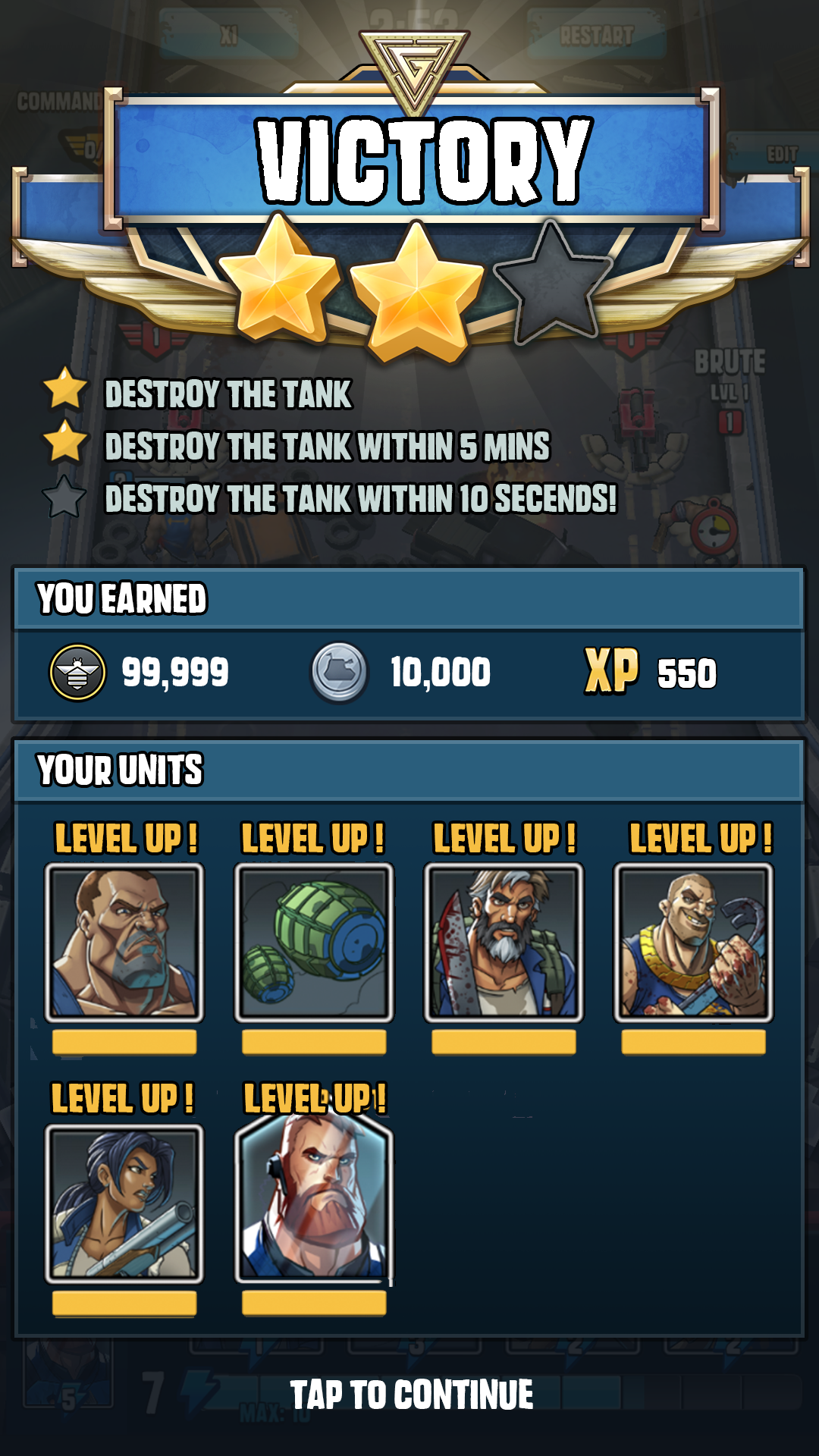Tap to continue past the victory screen
This screenshot has height=1456, width=819.
tap(412, 1395)
